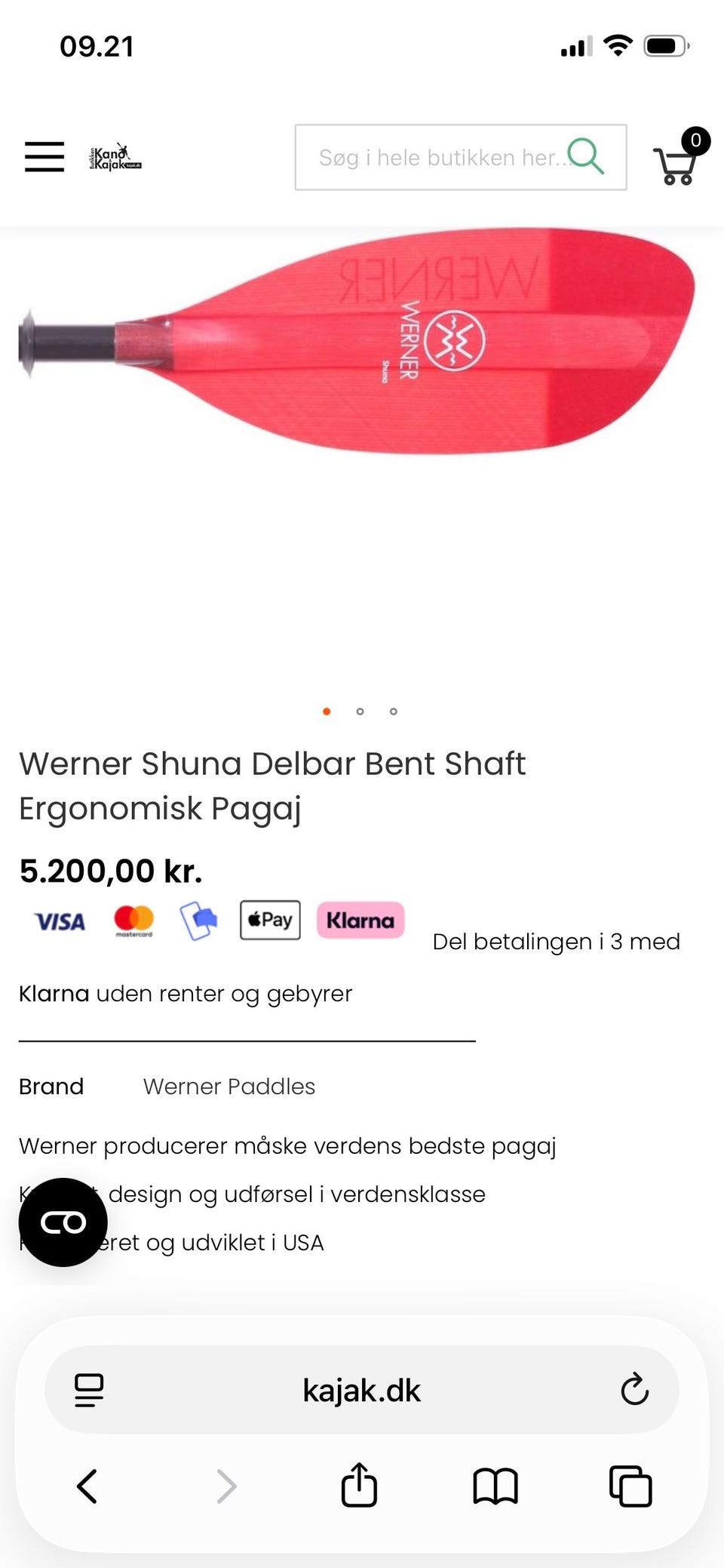Open the Safari page settings menu

[x=89, y=1389]
